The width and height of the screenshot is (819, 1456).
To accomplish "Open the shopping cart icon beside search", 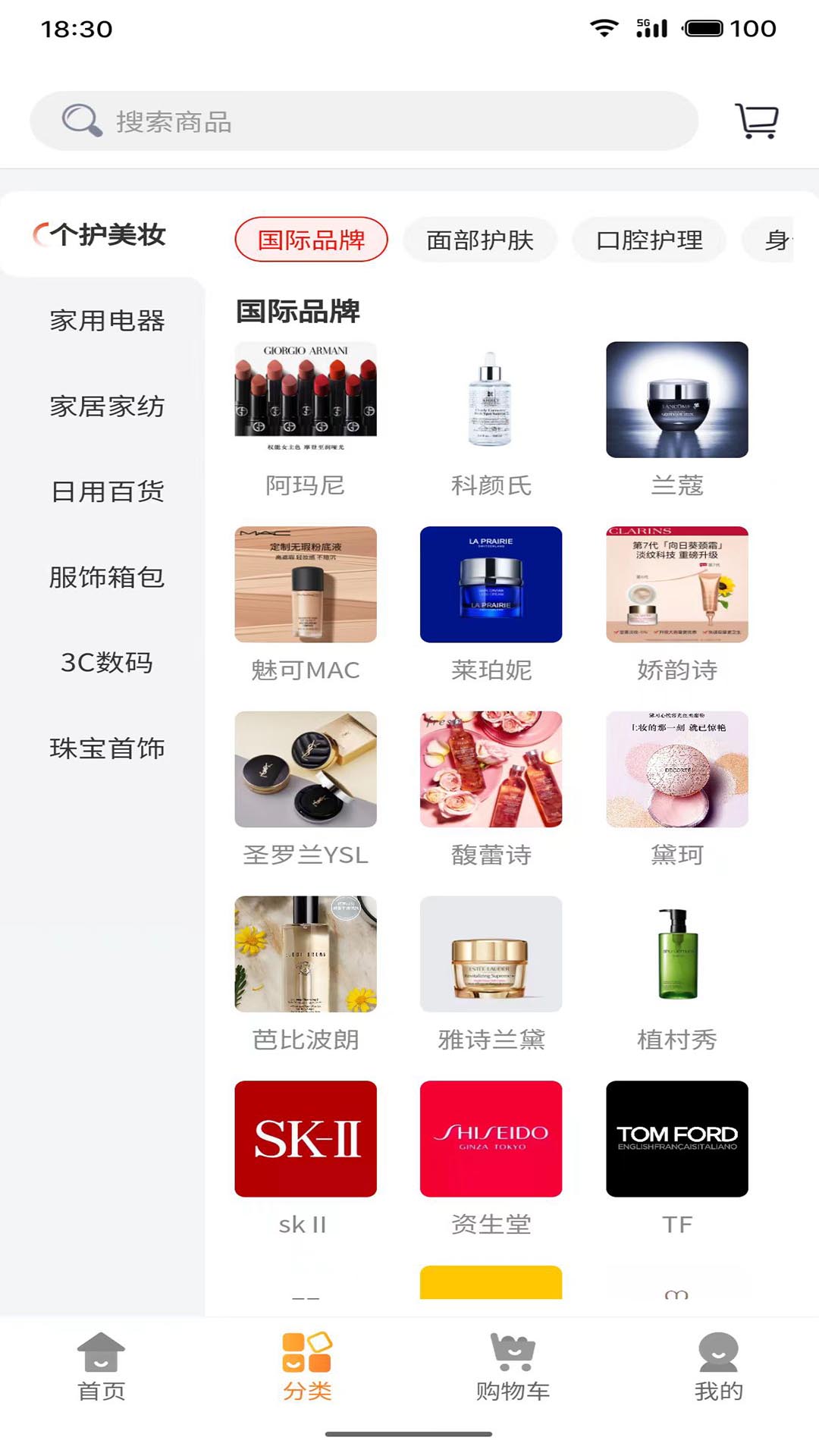I will point(757,121).
